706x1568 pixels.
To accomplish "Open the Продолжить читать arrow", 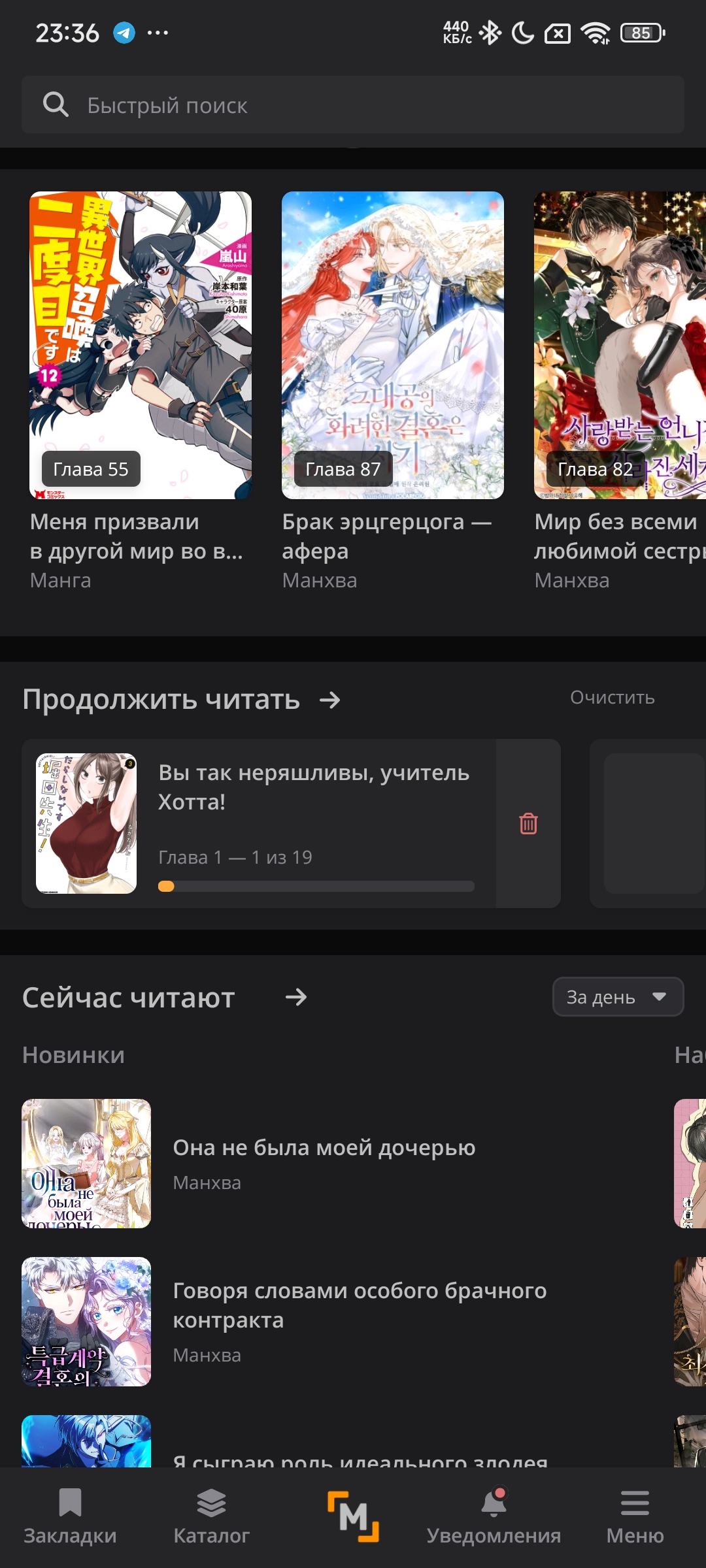I will pos(330,700).
